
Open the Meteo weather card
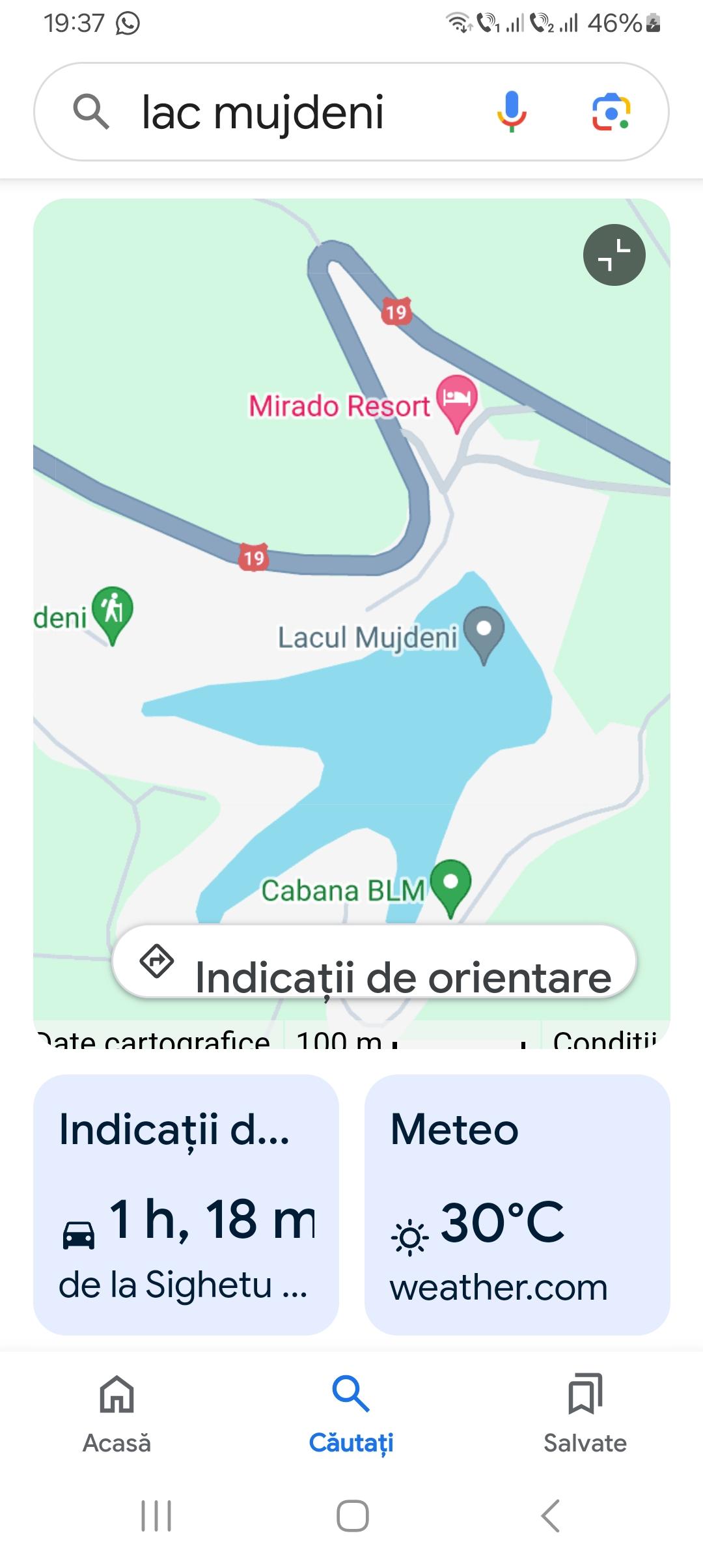[x=517, y=1205]
